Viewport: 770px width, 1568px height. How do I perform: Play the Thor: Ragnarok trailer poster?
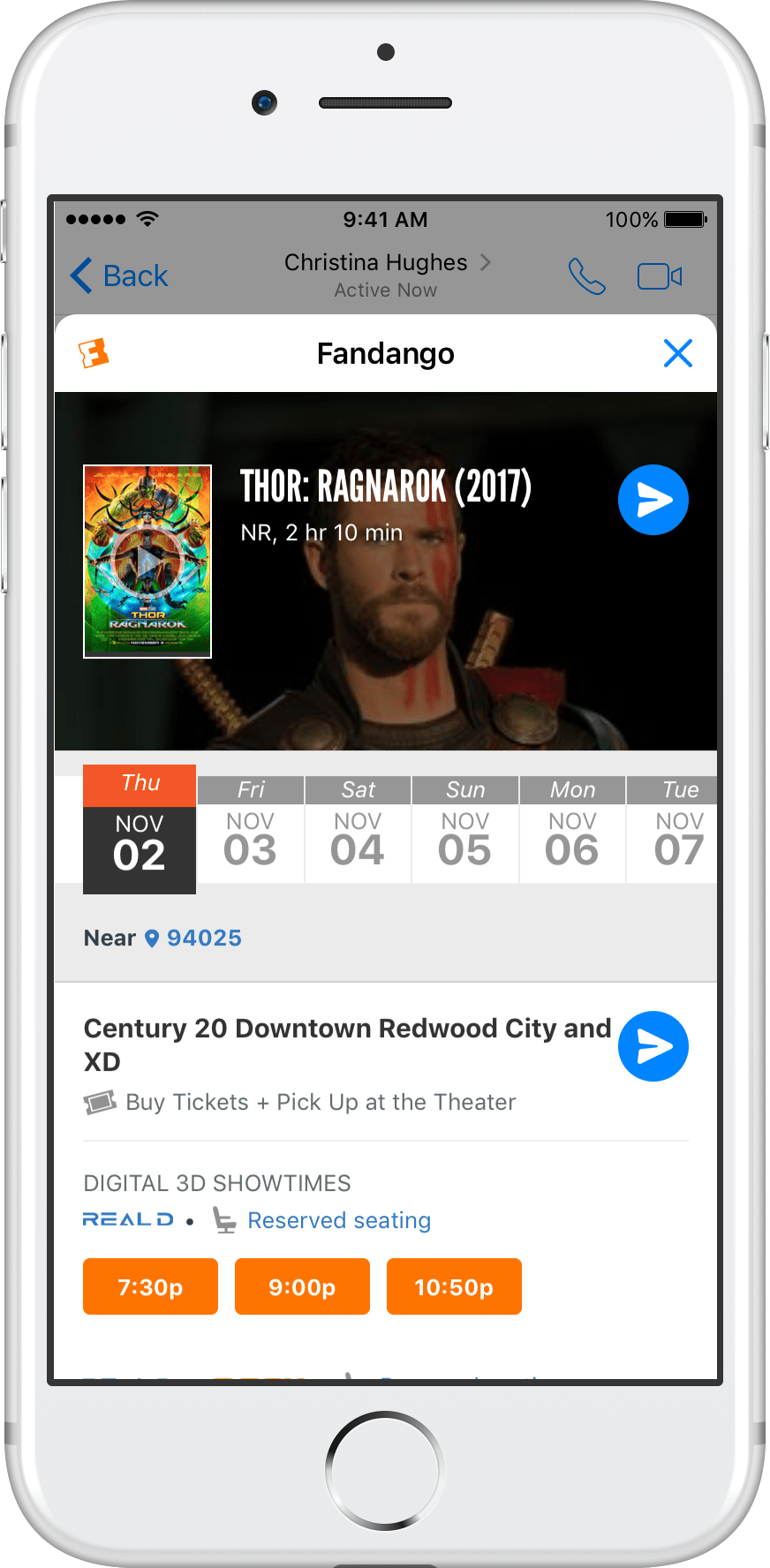[x=147, y=562]
